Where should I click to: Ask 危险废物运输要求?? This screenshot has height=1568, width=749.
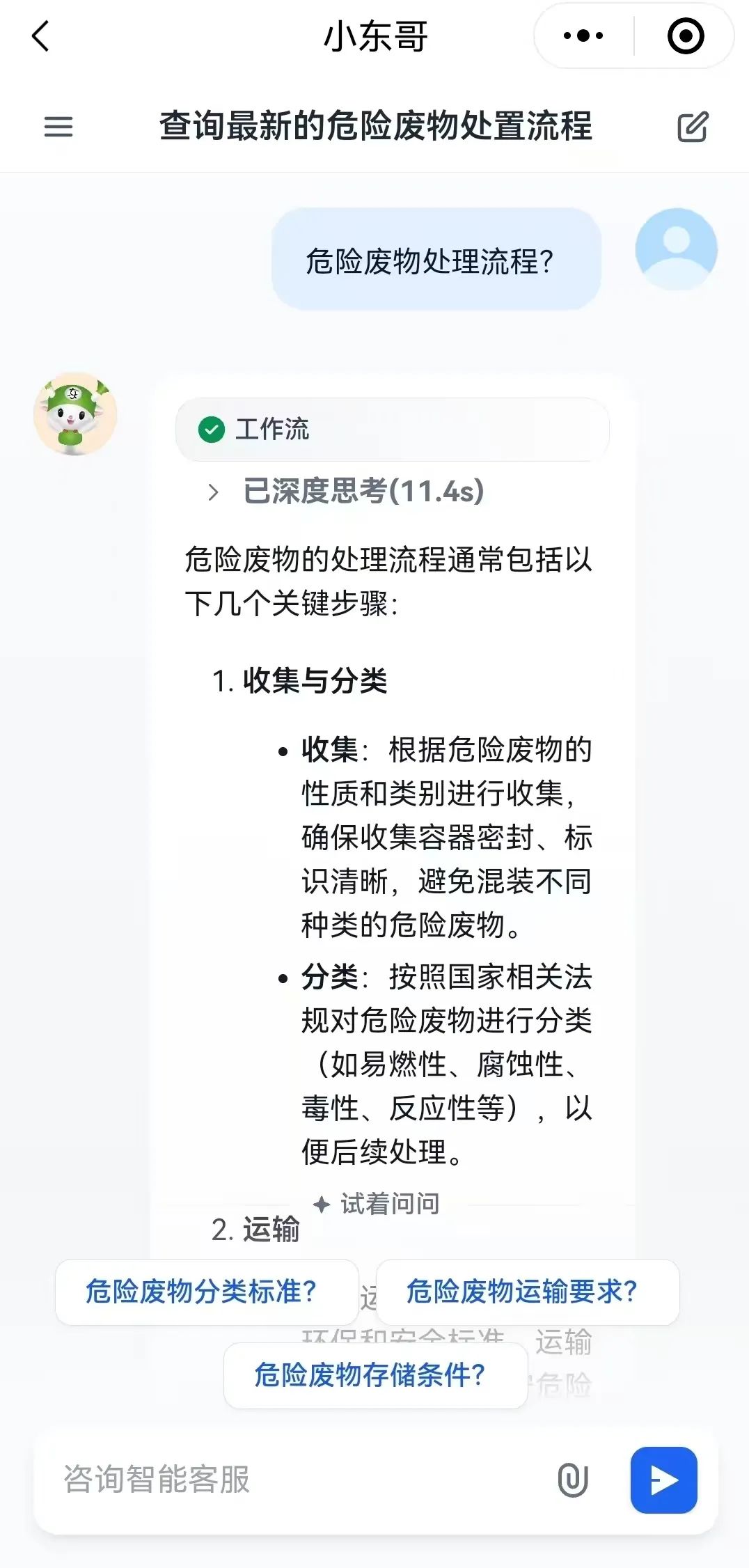[527, 1292]
